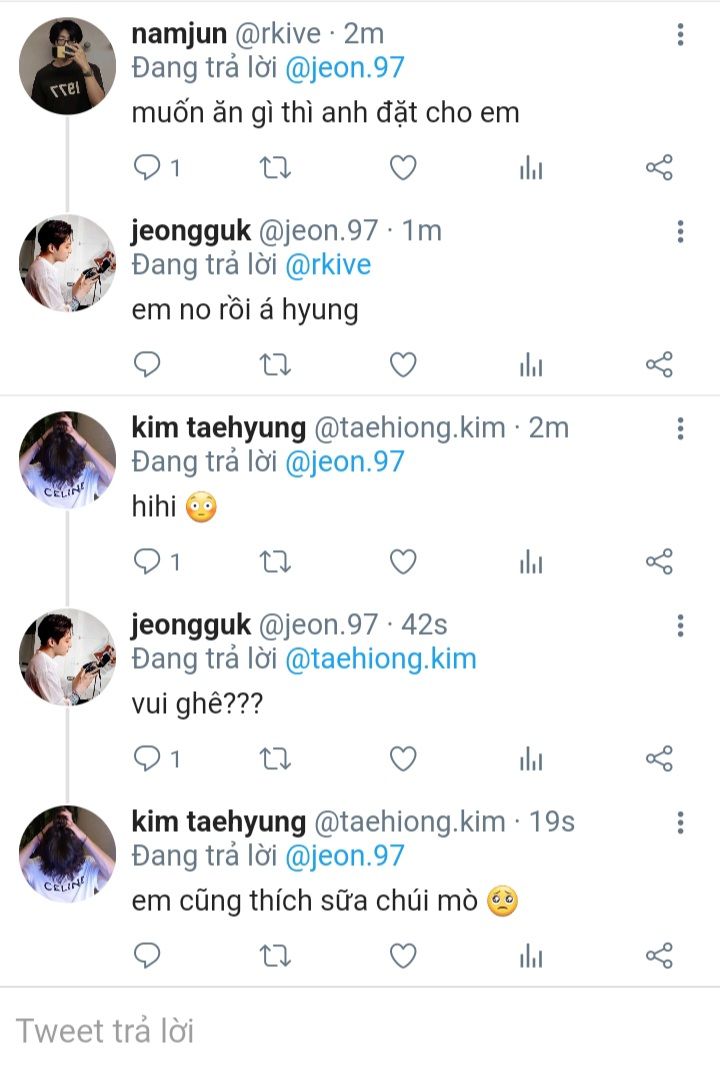View analytics for namjun's tweet

531,168
